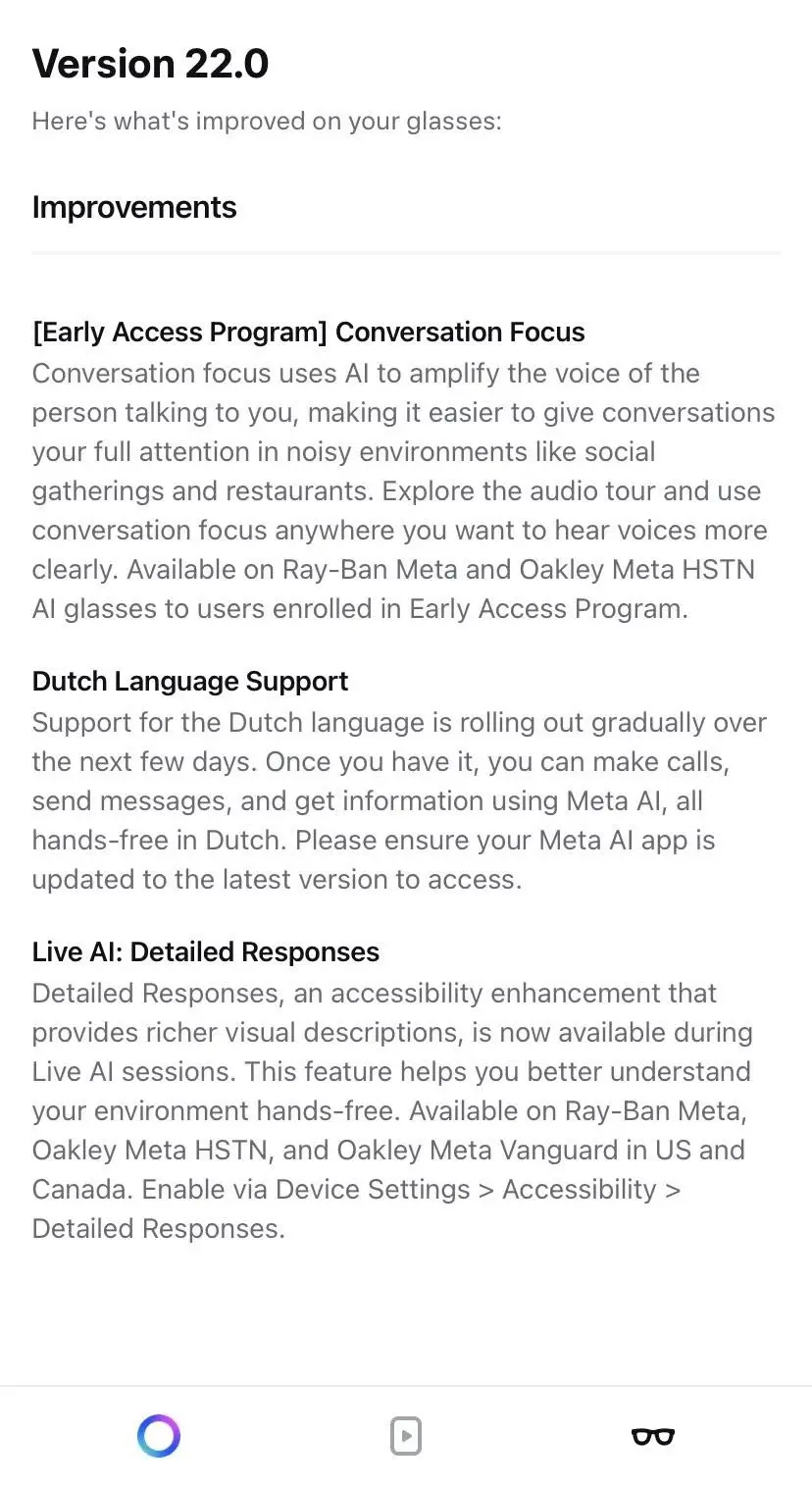Viewport: 812px width, 1487px height.
Task: Tap the eyeglasses symbol on the right
Action: tap(652, 1436)
